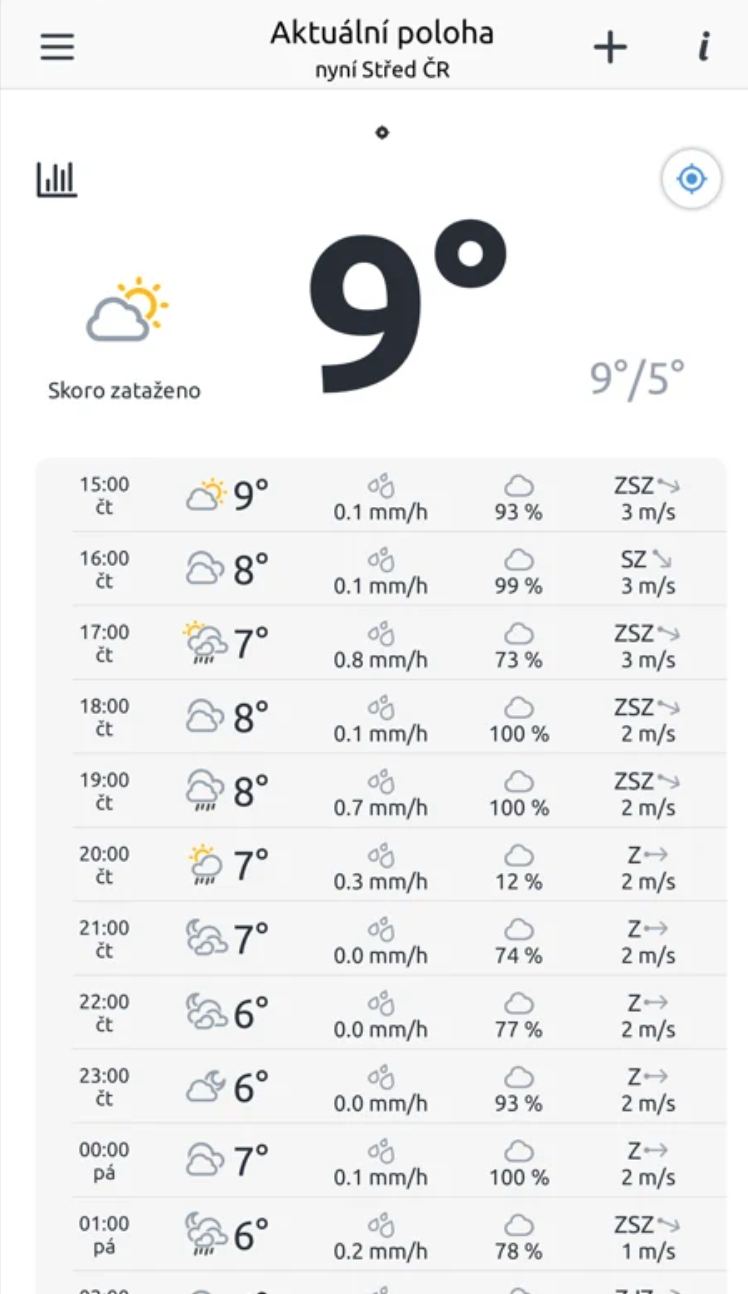Open the 00:00 pá forecast row
The width and height of the screenshot is (748, 1294).
click(380, 1161)
